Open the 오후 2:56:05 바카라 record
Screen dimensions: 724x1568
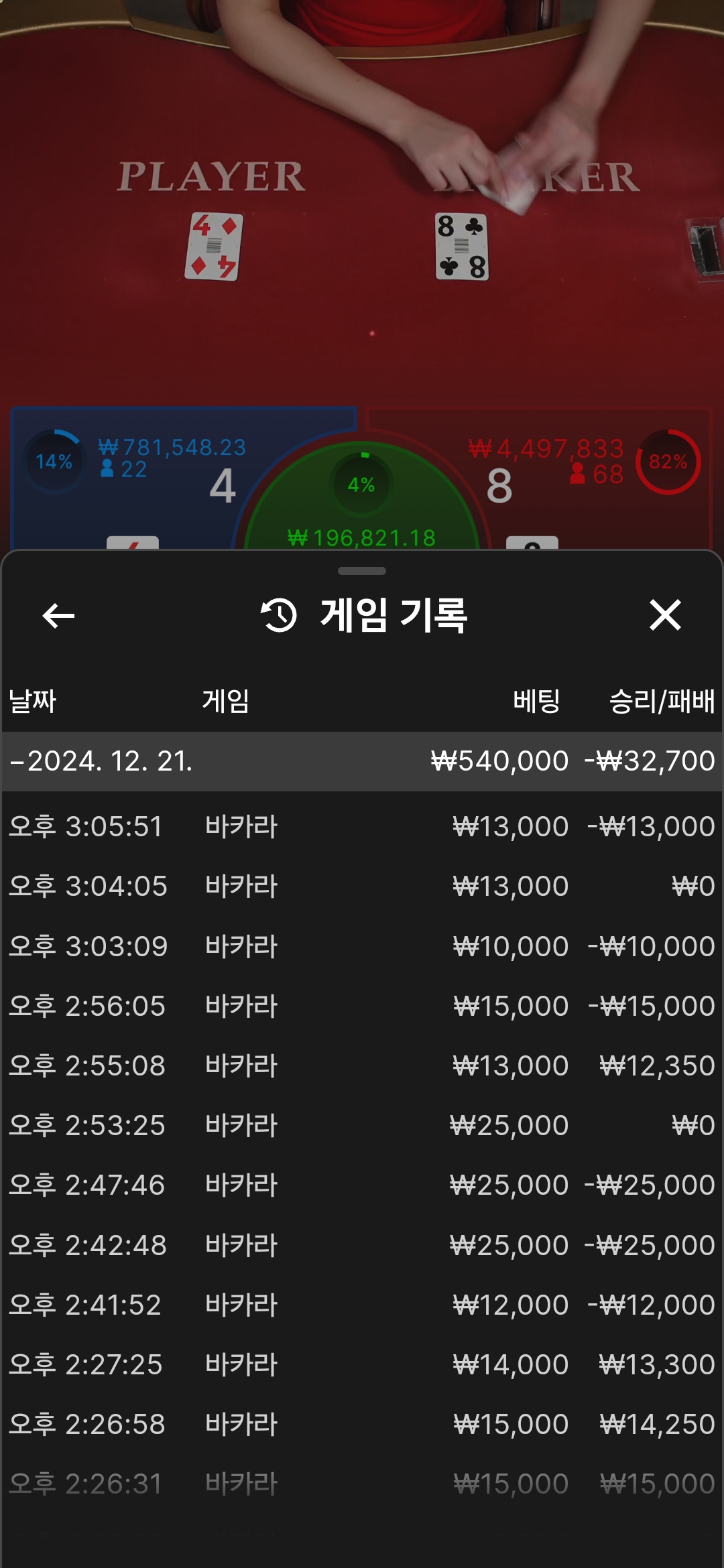click(362, 1006)
